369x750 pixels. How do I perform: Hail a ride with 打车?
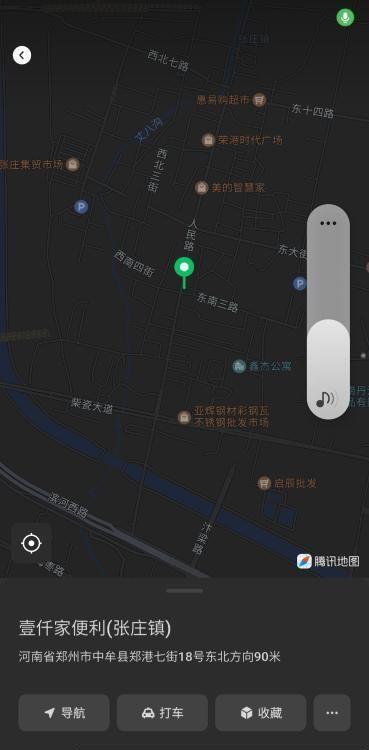point(162,713)
